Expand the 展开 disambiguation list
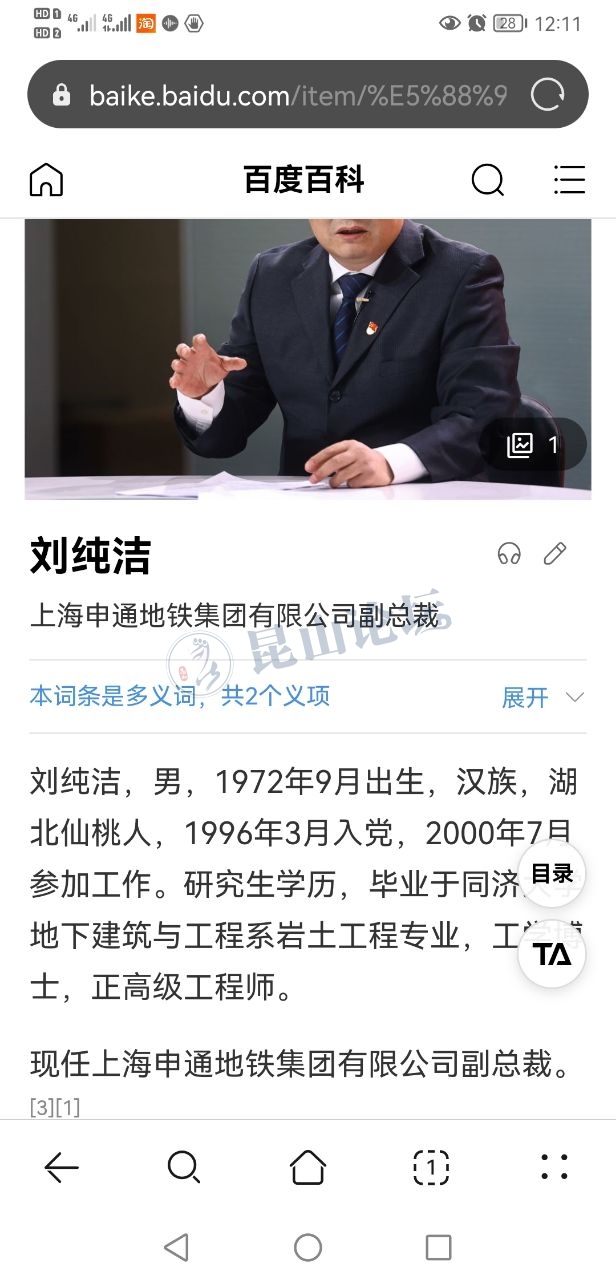Image resolution: width=616 pixels, height=1280 pixels. pyautogui.click(x=542, y=697)
